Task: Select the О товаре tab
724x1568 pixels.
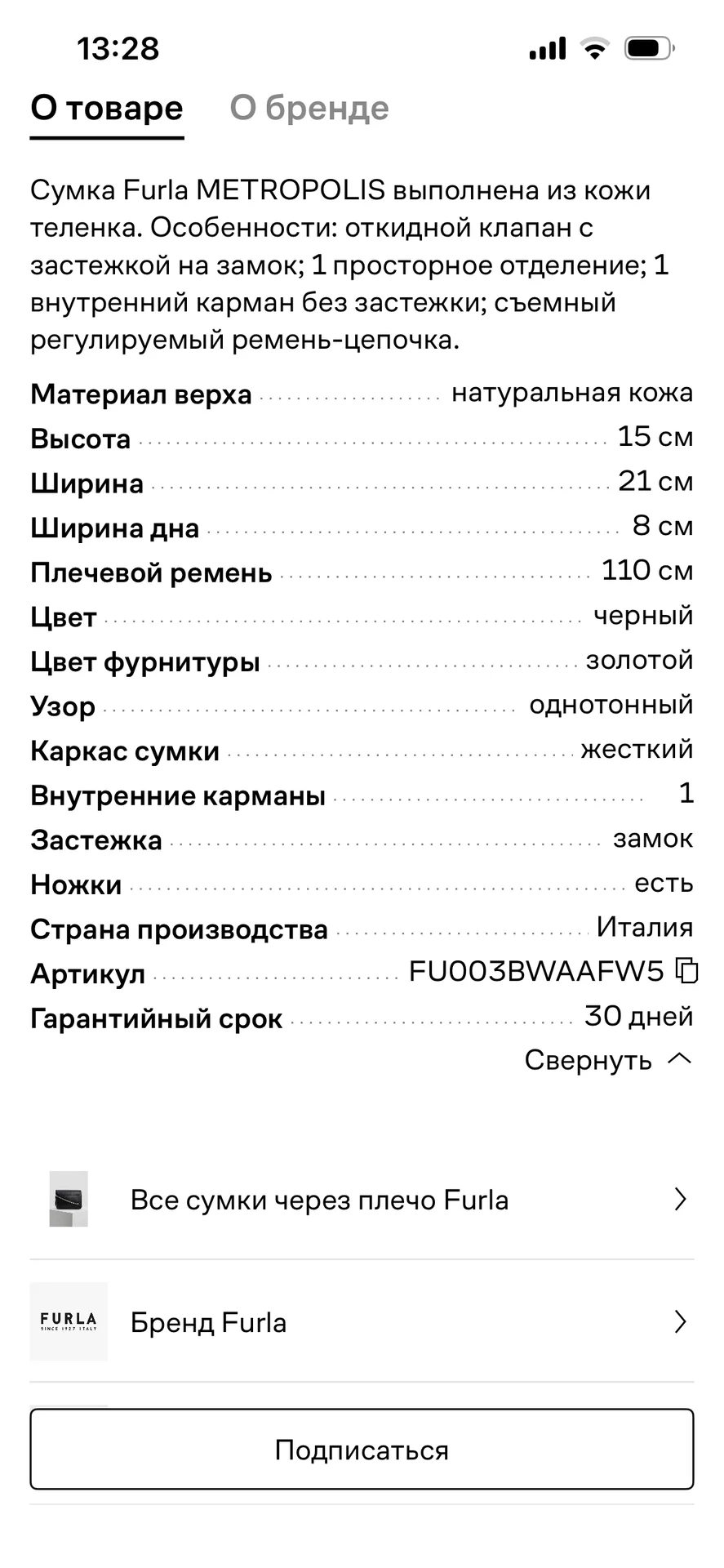Action: pos(107,109)
